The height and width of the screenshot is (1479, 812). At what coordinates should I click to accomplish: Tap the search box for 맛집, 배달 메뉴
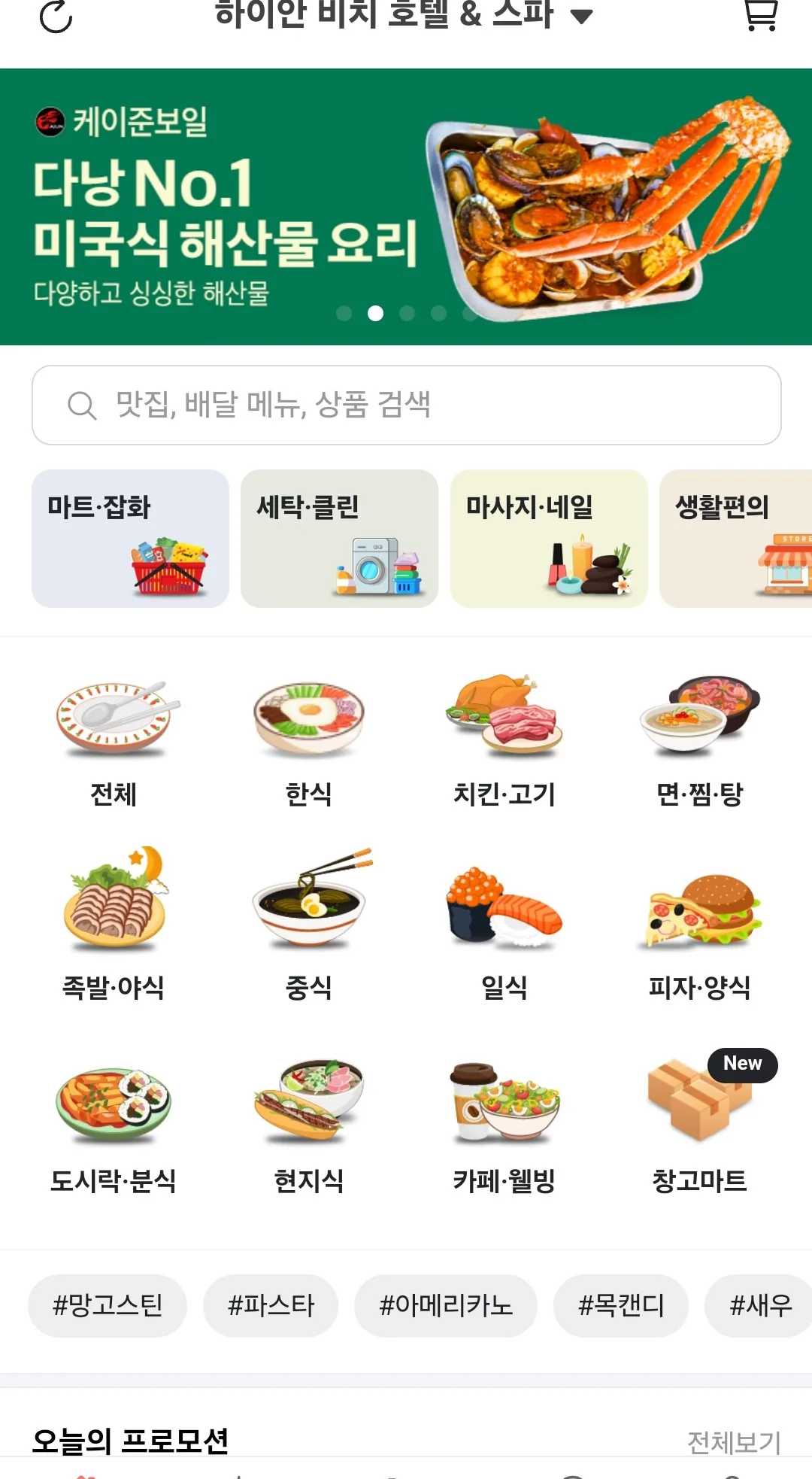coord(406,405)
